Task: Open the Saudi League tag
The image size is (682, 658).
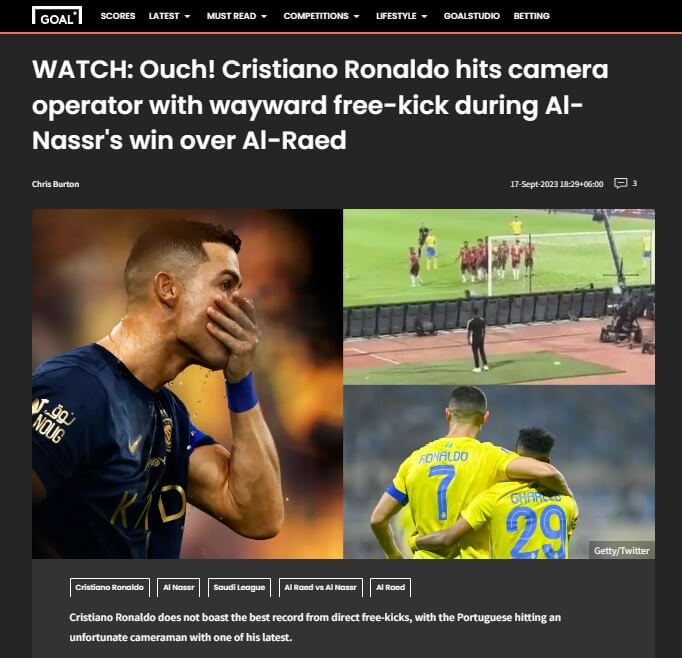Action: 239,588
